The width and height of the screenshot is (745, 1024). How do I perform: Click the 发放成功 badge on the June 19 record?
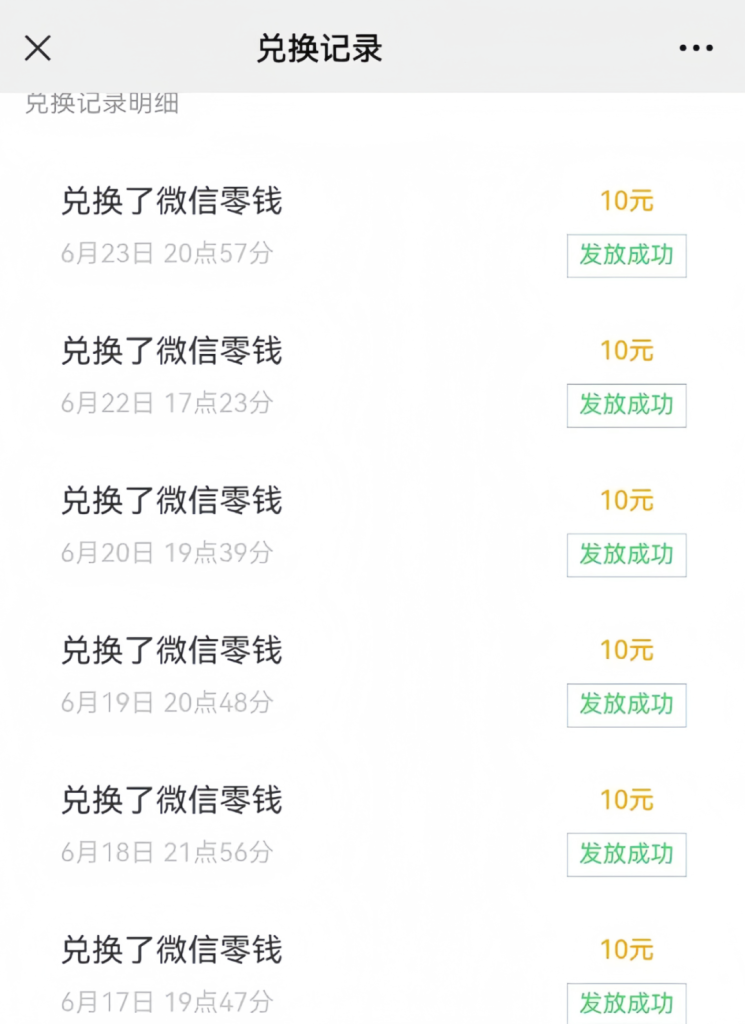(x=626, y=706)
